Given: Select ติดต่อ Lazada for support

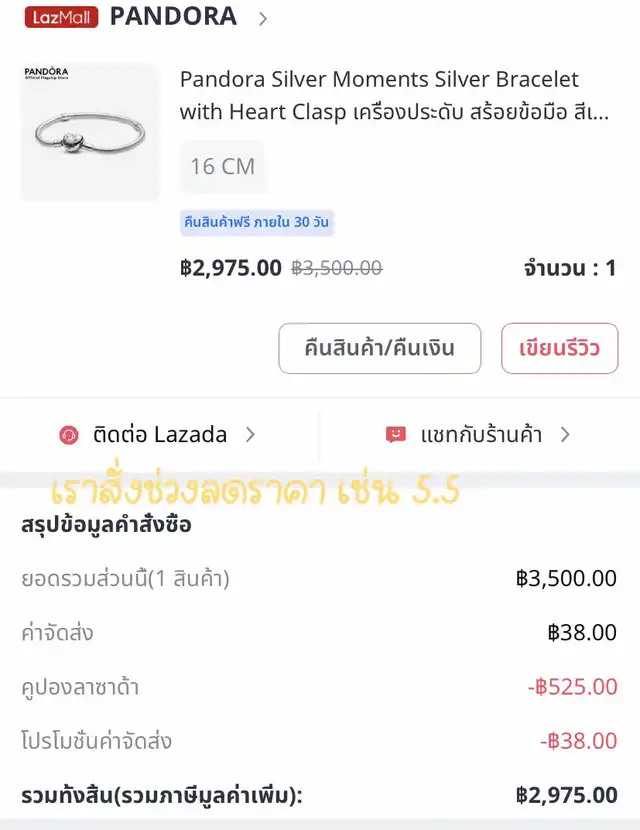Looking at the screenshot, I should pos(160,435).
